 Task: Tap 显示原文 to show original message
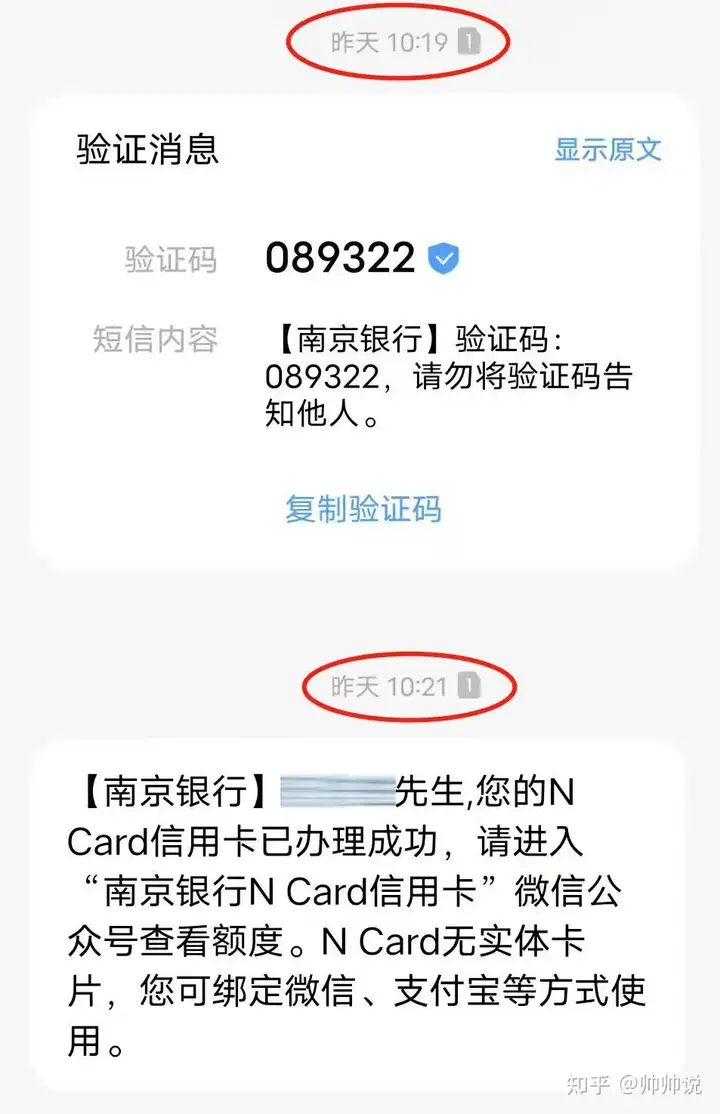(608, 150)
